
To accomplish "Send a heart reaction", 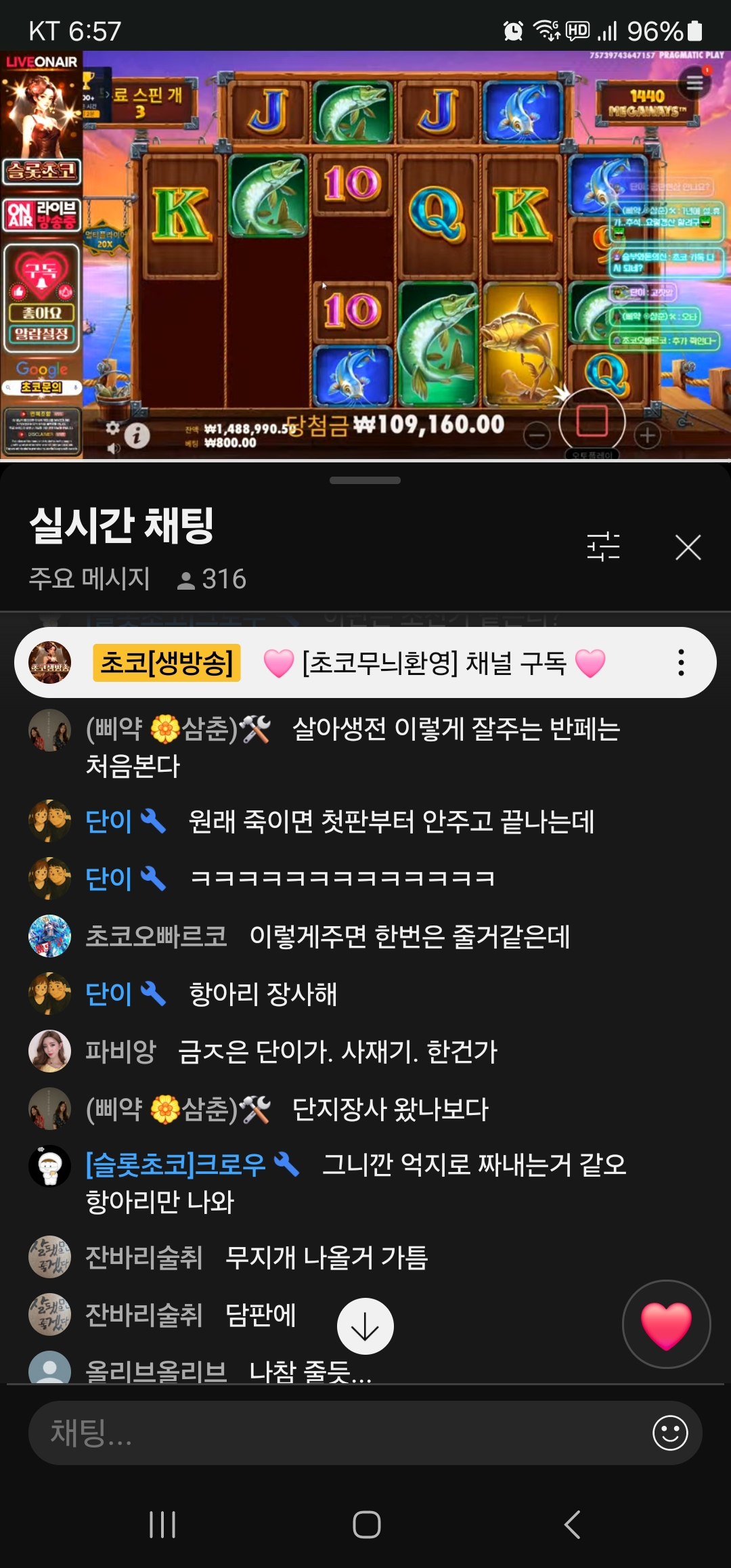I will (x=666, y=1324).
